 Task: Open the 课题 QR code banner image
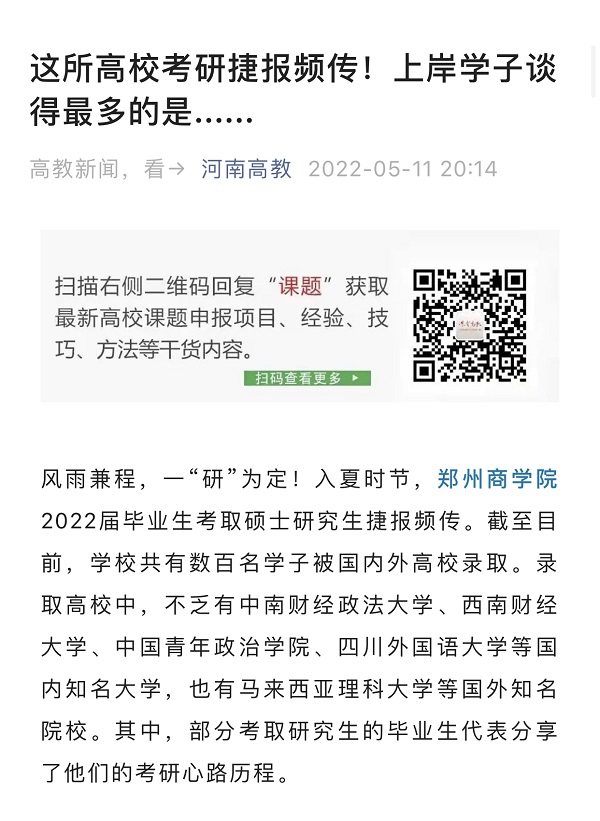pyautogui.click(x=300, y=316)
